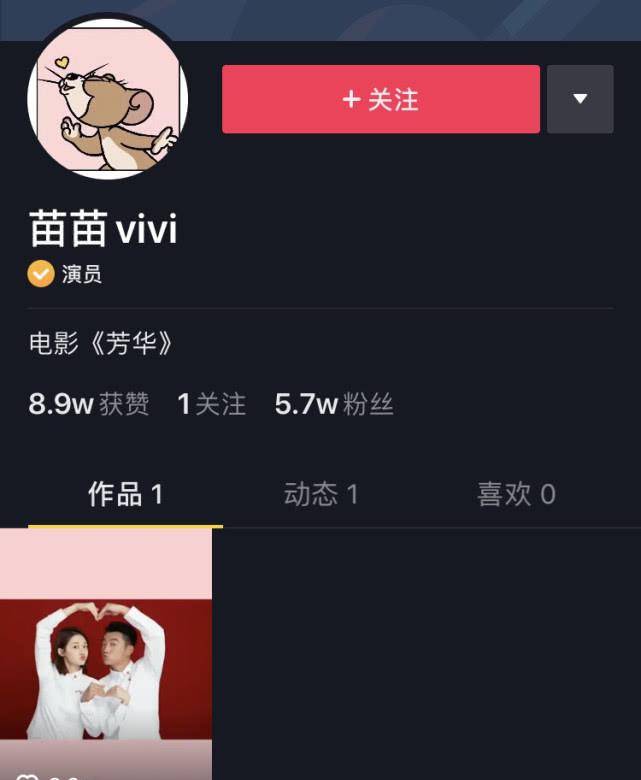The width and height of the screenshot is (641, 780).
Task: View the Jerry mouse profile avatar
Action: coord(108,97)
